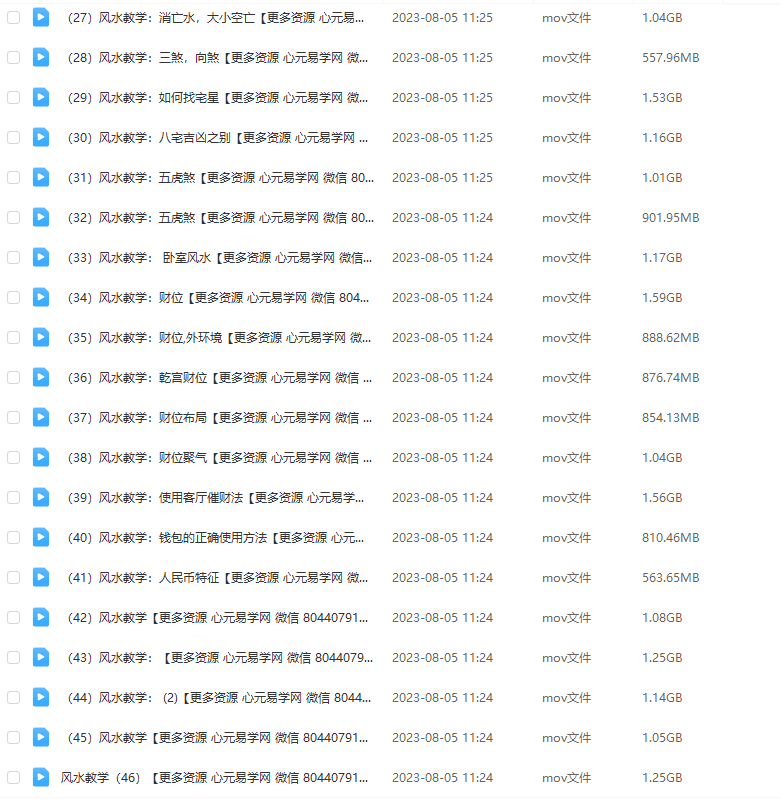Select the checkbox for file (34) 财位
The image size is (781, 801).
[x=14, y=298]
